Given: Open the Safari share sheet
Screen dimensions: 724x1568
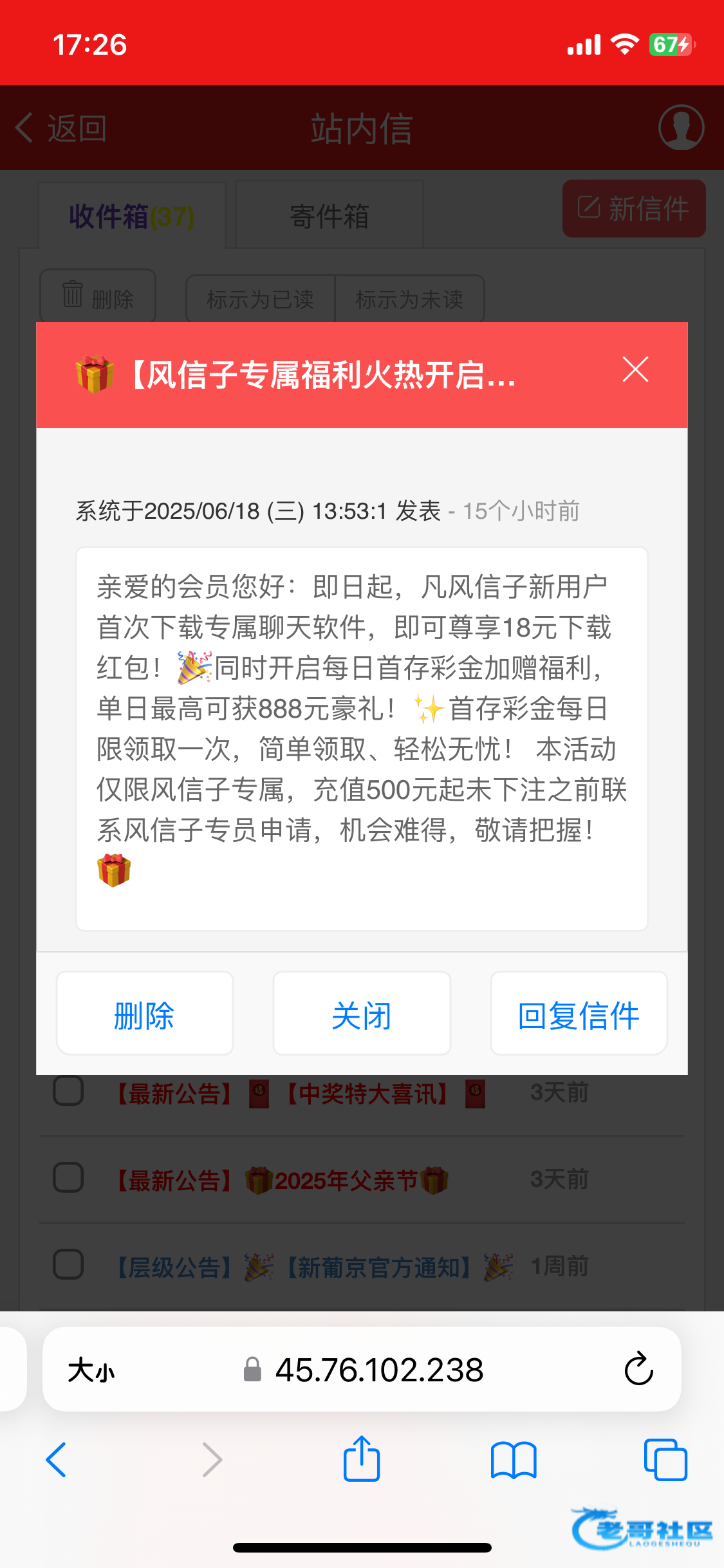Looking at the screenshot, I should tap(362, 1459).
